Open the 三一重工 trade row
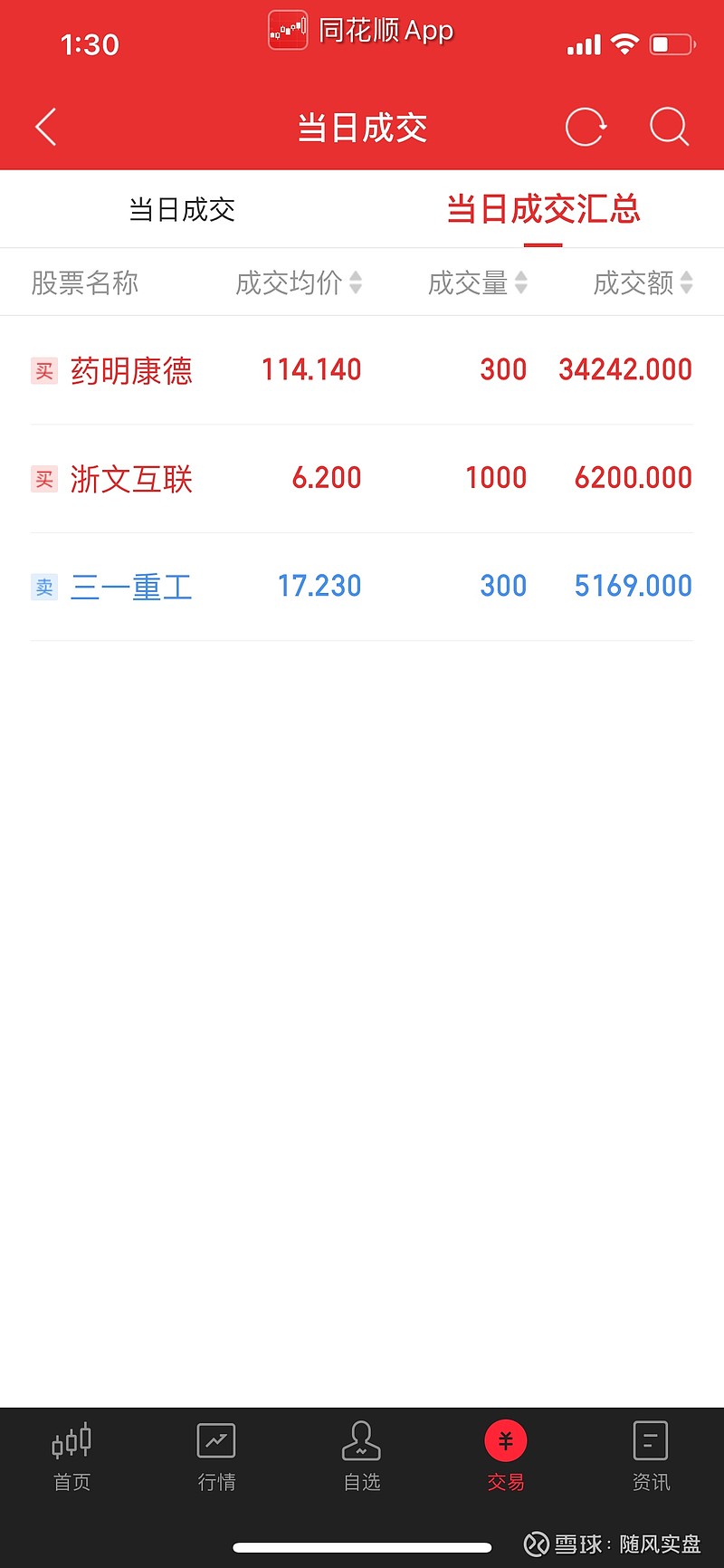Image resolution: width=724 pixels, height=1568 pixels. tap(362, 587)
